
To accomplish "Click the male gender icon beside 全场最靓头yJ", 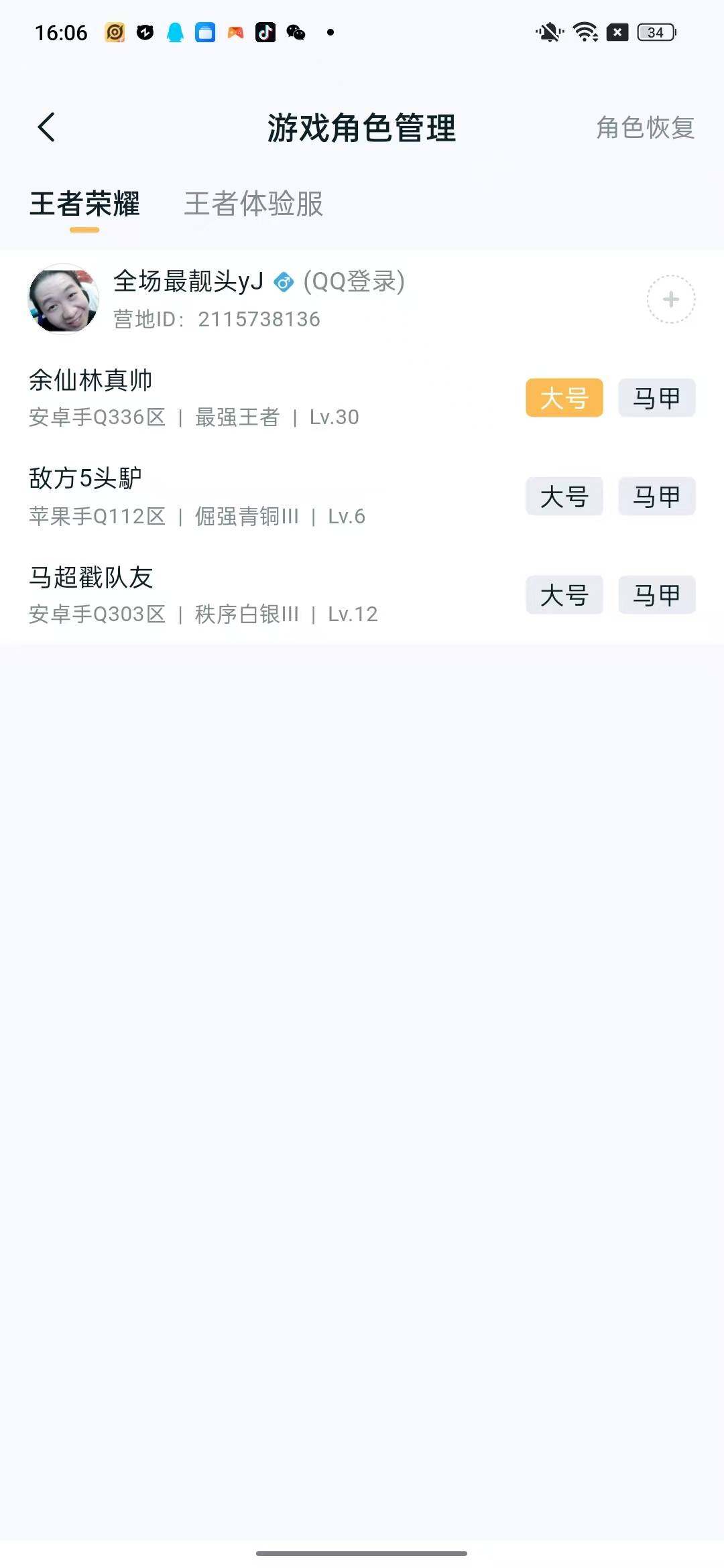I will [284, 282].
